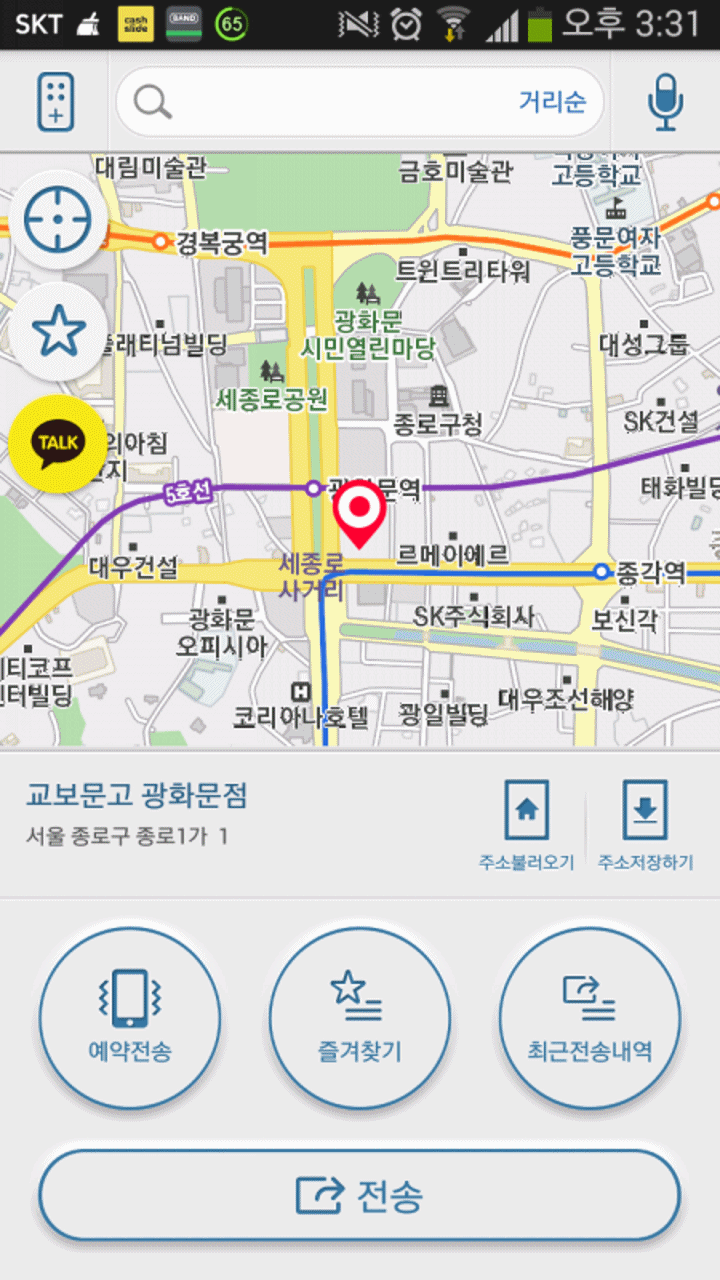The width and height of the screenshot is (720, 1280).
Task: Send the destination with 전송
Action: tap(360, 1195)
